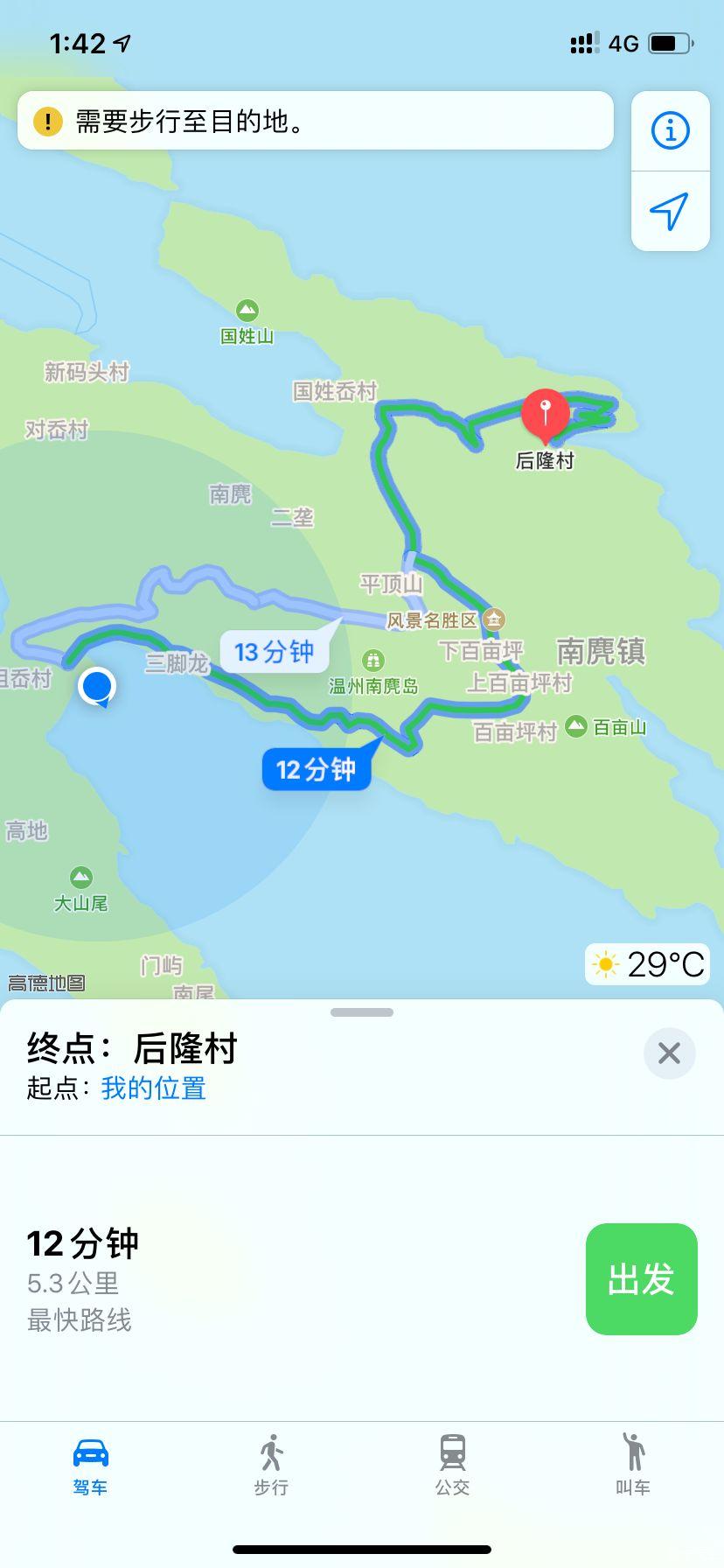The image size is (724, 1568).
Task: Select the 驾车 driving tab
Action: click(90, 1465)
